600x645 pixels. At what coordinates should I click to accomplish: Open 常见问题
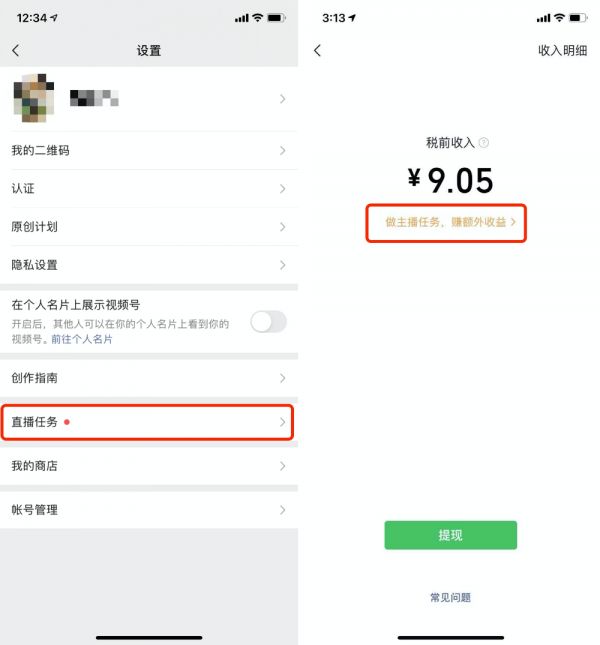450,598
